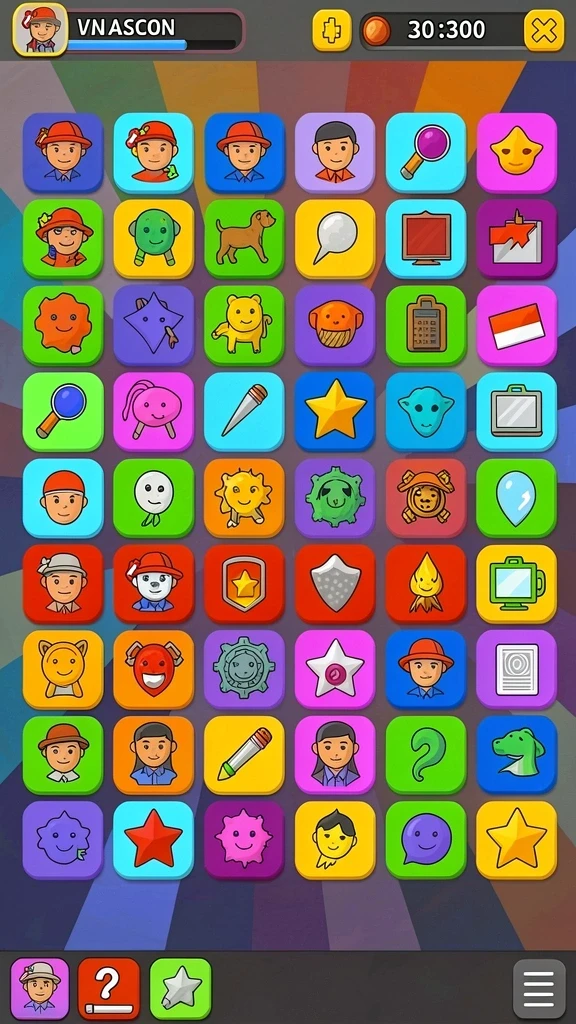Tap the purple smiley speech bubble tile
Viewport: 576px width, 1024px height.
(x=426, y=840)
